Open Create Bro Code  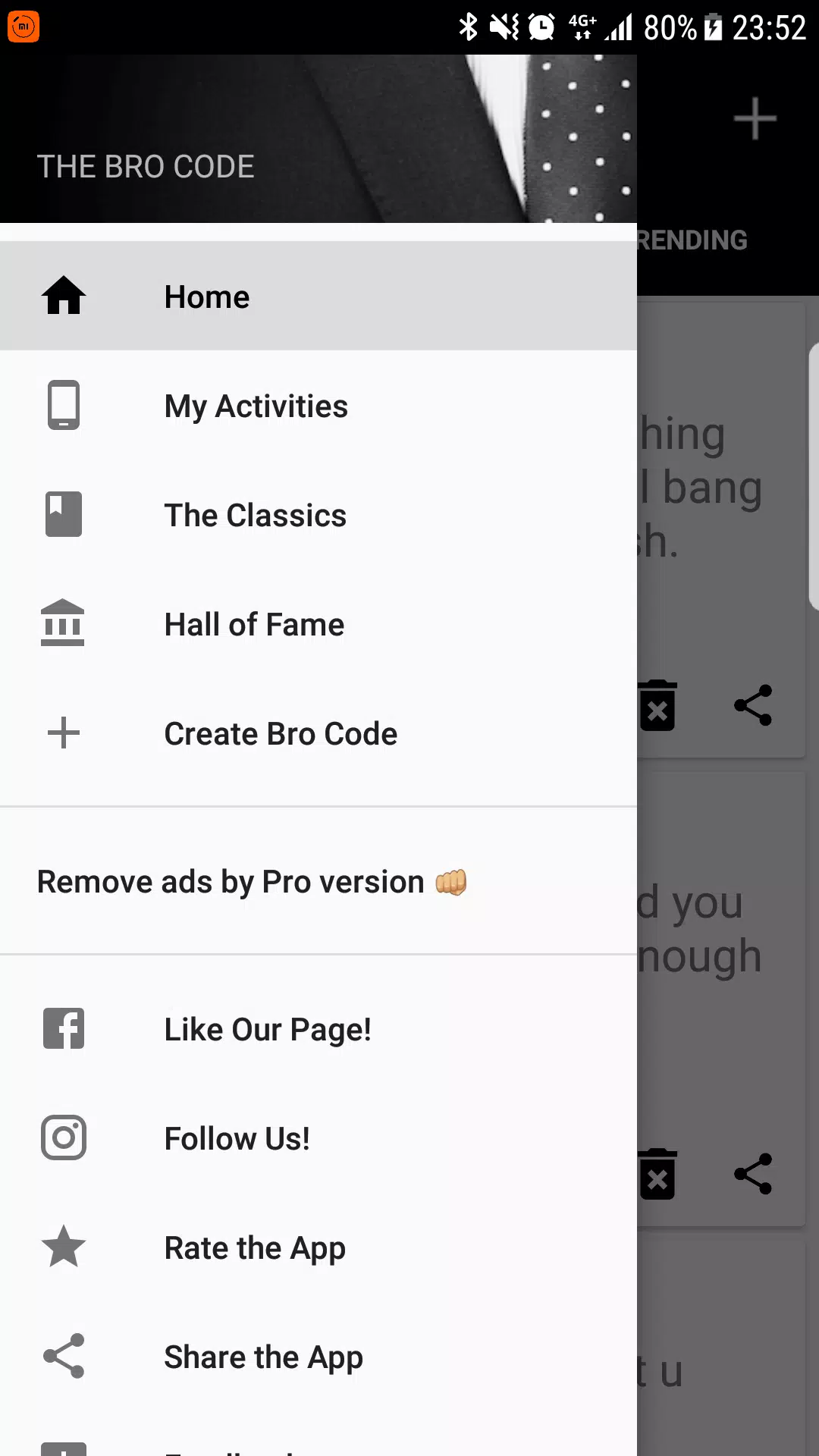point(318,733)
